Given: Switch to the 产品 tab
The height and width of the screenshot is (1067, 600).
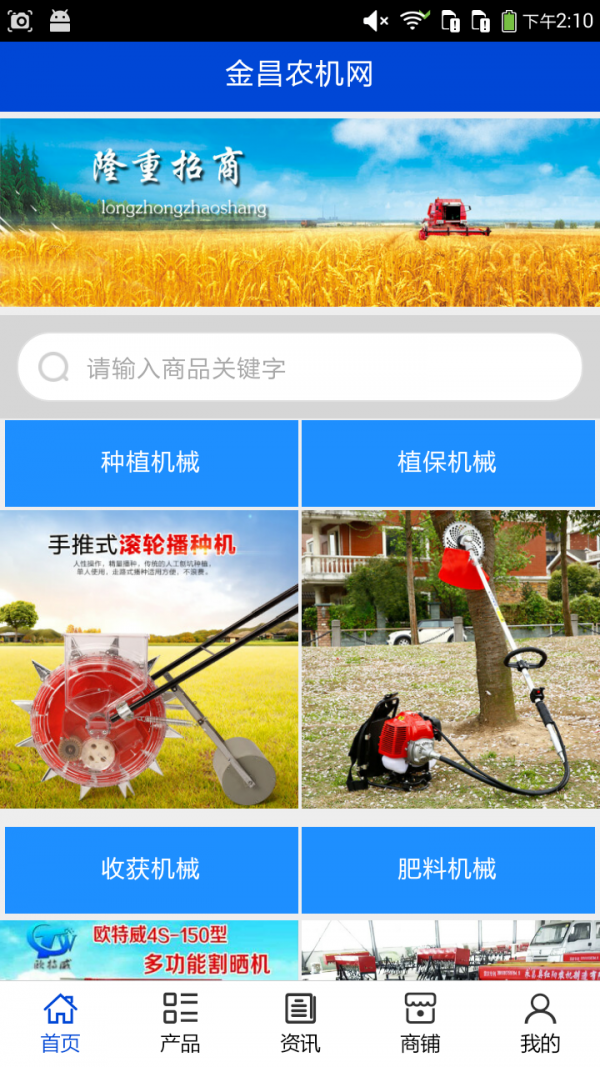Looking at the screenshot, I should (180, 1023).
